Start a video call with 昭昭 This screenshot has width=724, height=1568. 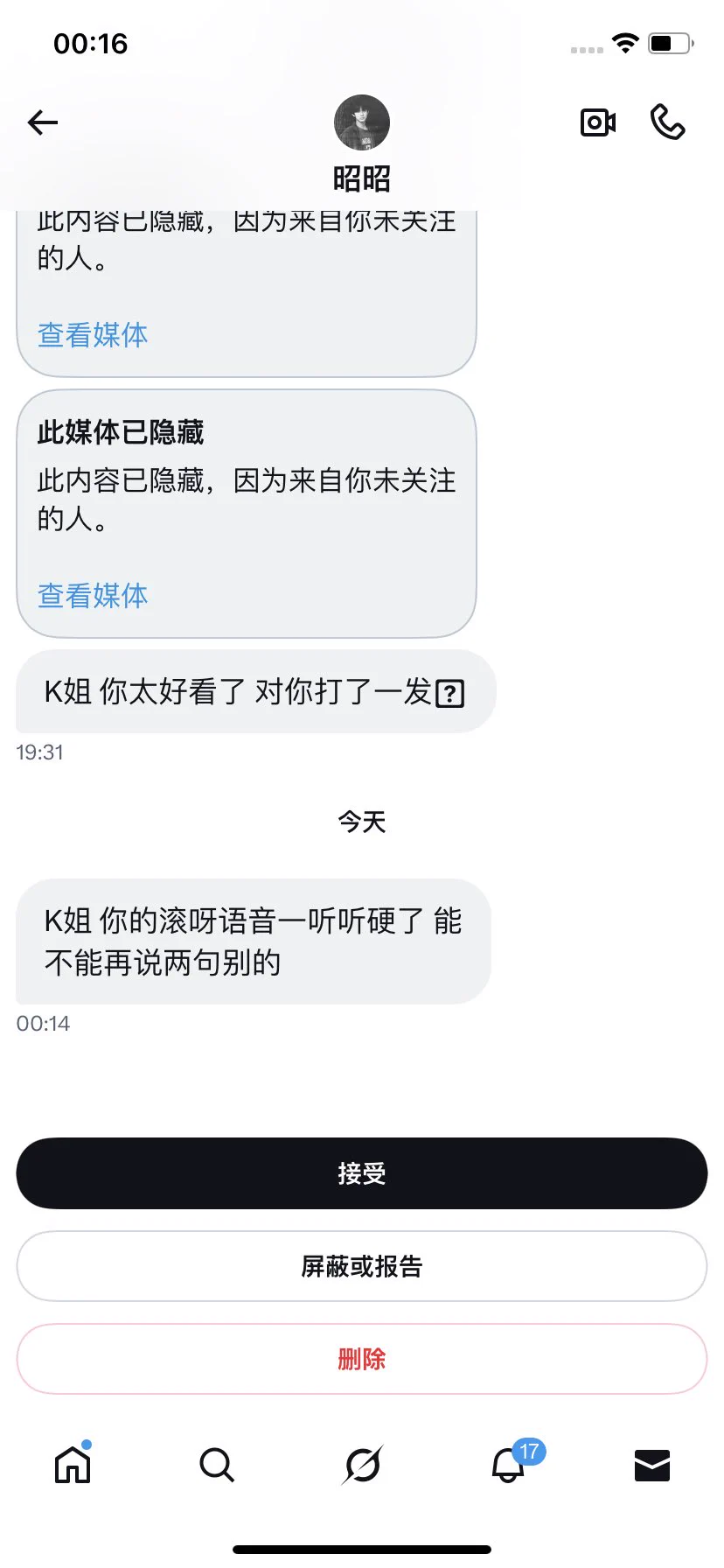point(598,122)
